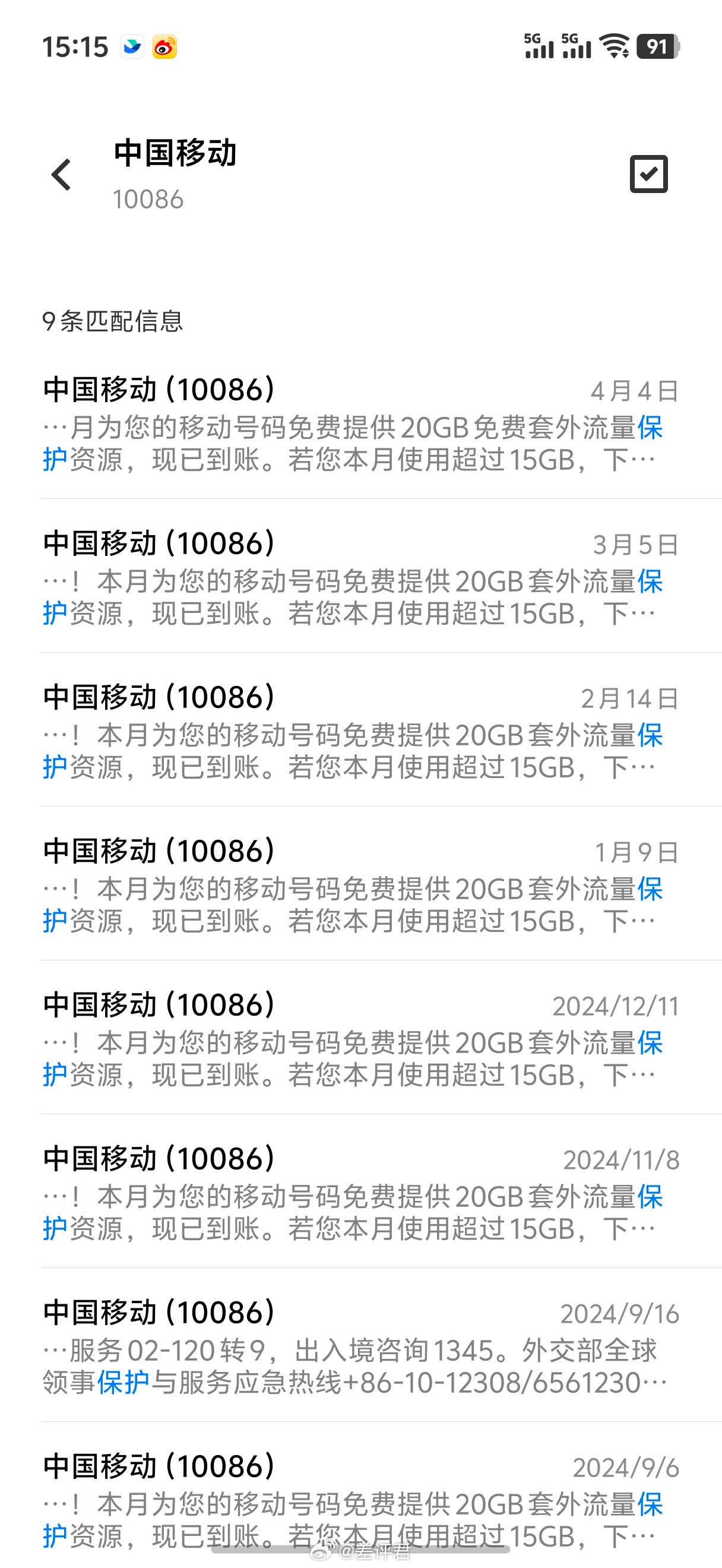
Task: Open the 1月9日 message from 中国移动
Action: 360,884
